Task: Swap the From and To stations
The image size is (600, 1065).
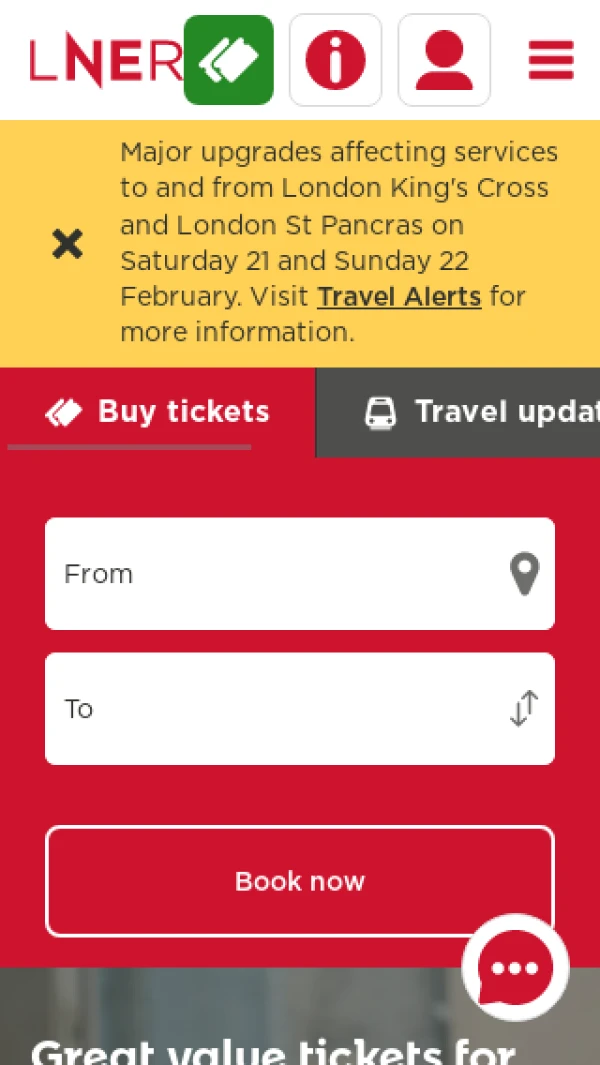Action: [524, 709]
